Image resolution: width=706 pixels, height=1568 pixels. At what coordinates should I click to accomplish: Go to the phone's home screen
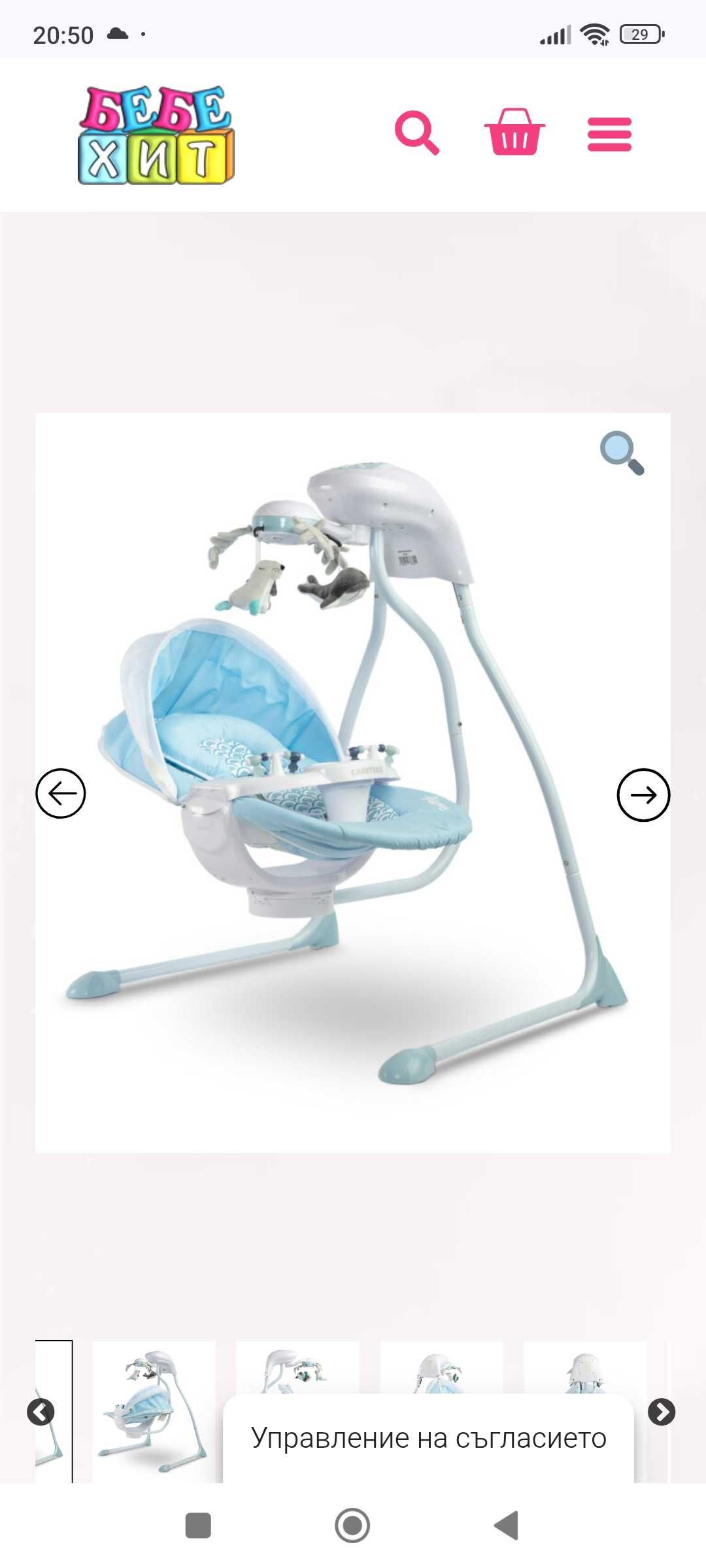352,1526
